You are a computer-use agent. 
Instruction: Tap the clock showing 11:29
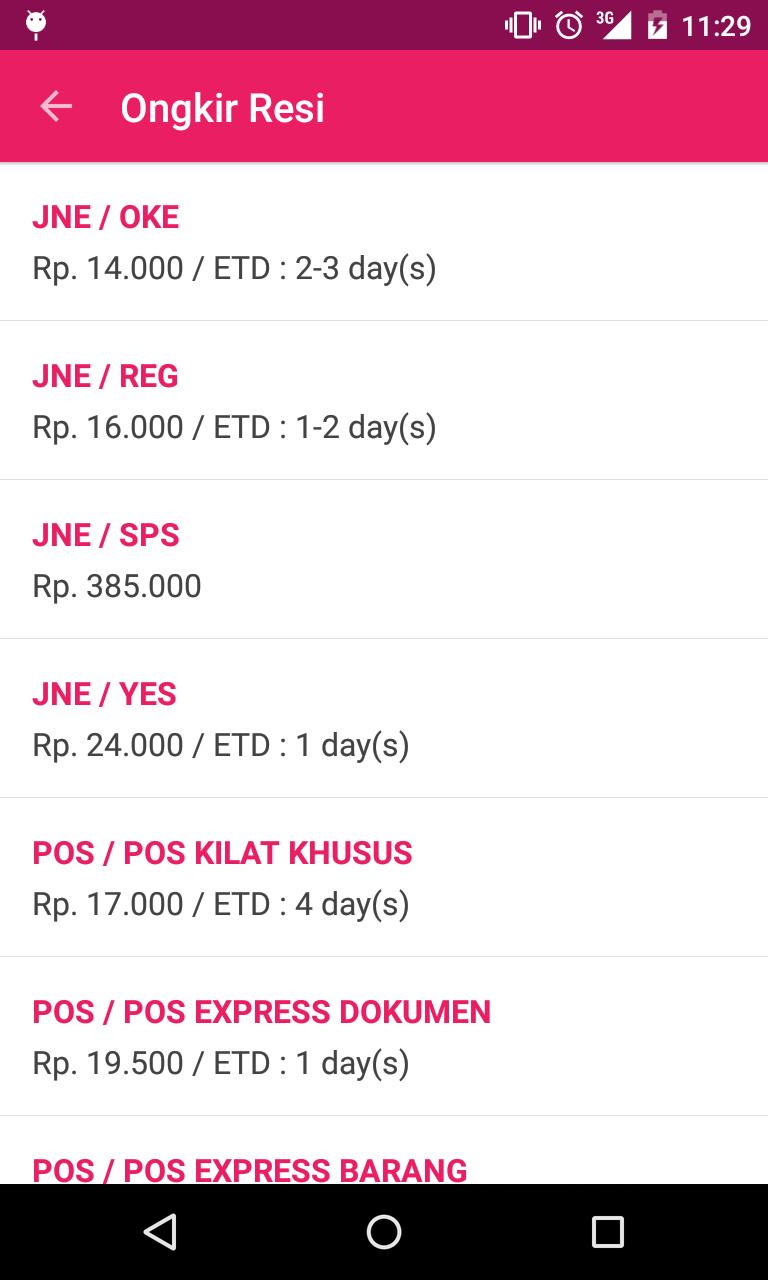(x=719, y=26)
